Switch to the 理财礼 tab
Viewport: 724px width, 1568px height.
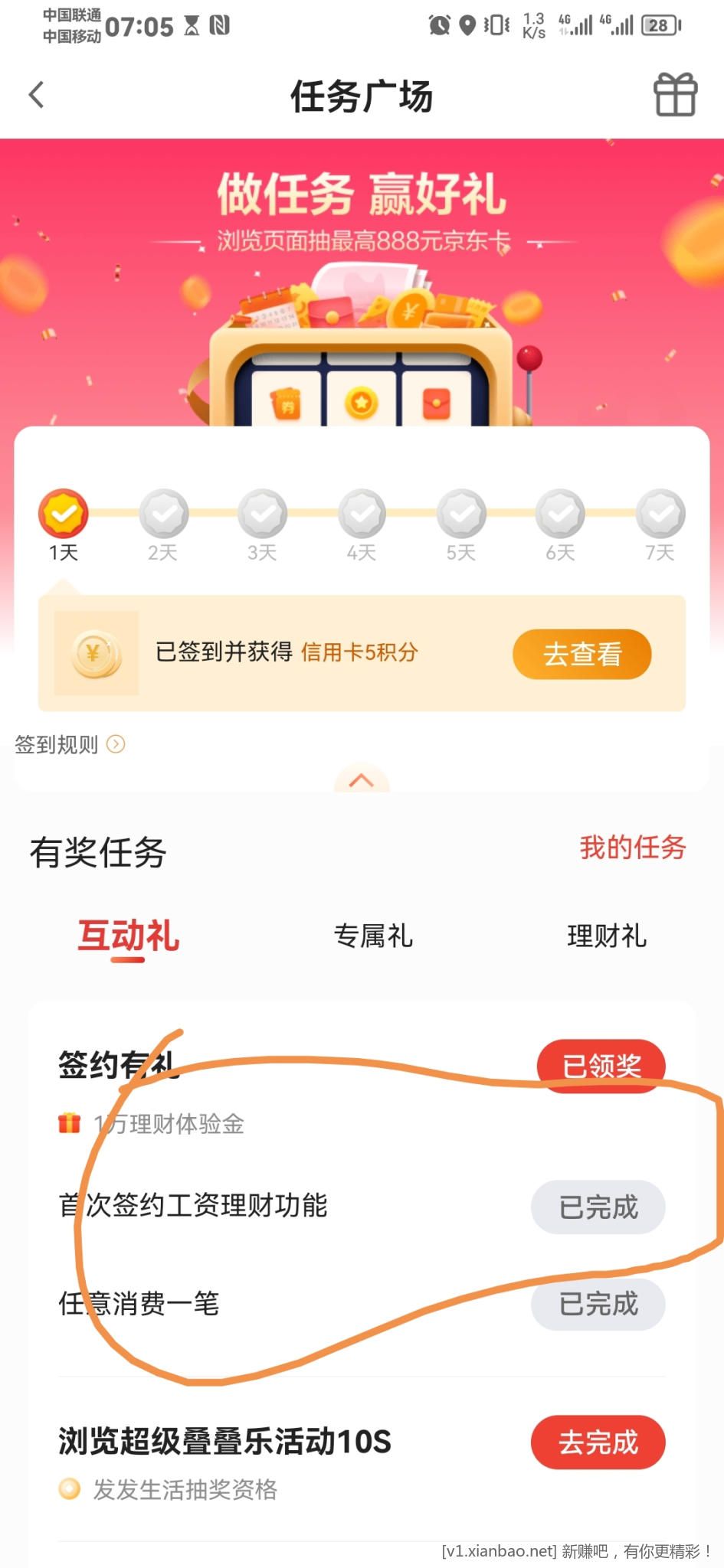[606, 936]
